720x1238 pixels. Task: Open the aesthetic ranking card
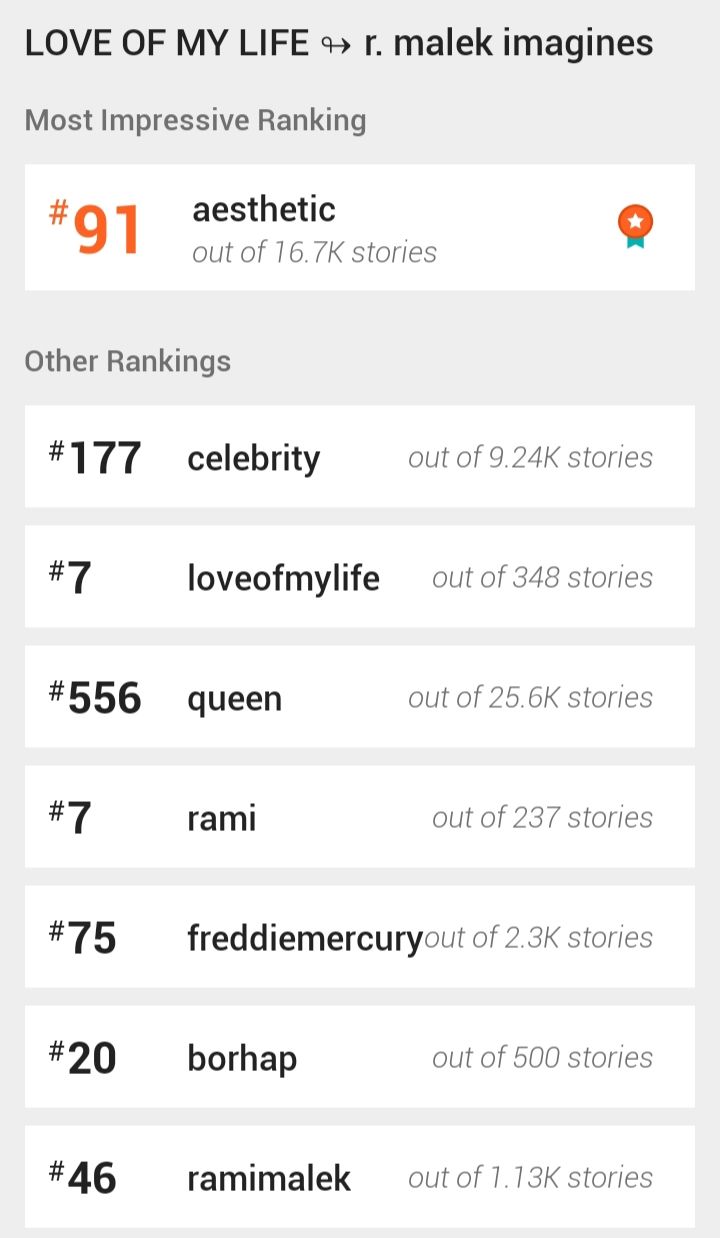360,228
